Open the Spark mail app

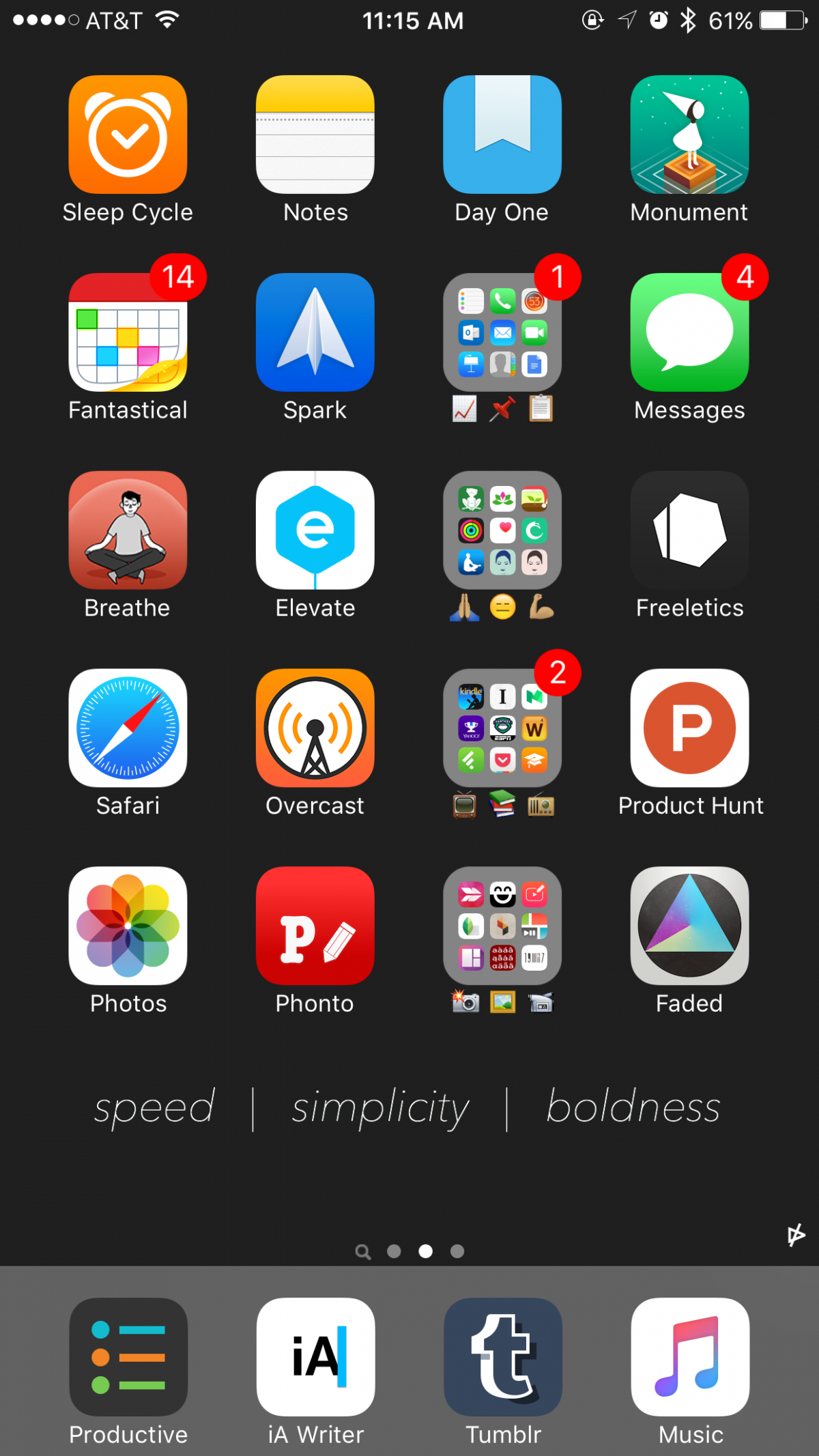click(x=315, y=332)
